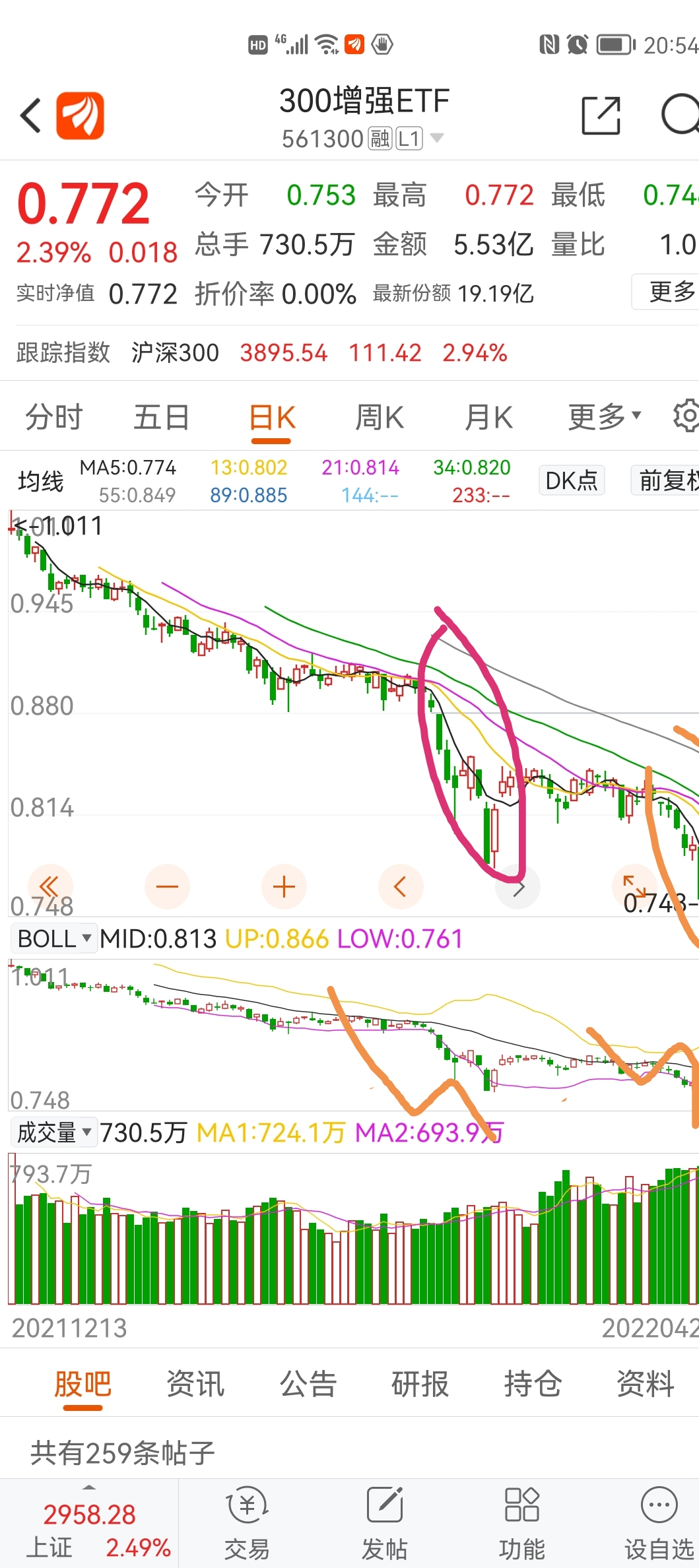Viewport: 699px width, 1568px height.
Task: Go back using the arrow icon
Action: (30, 115)
